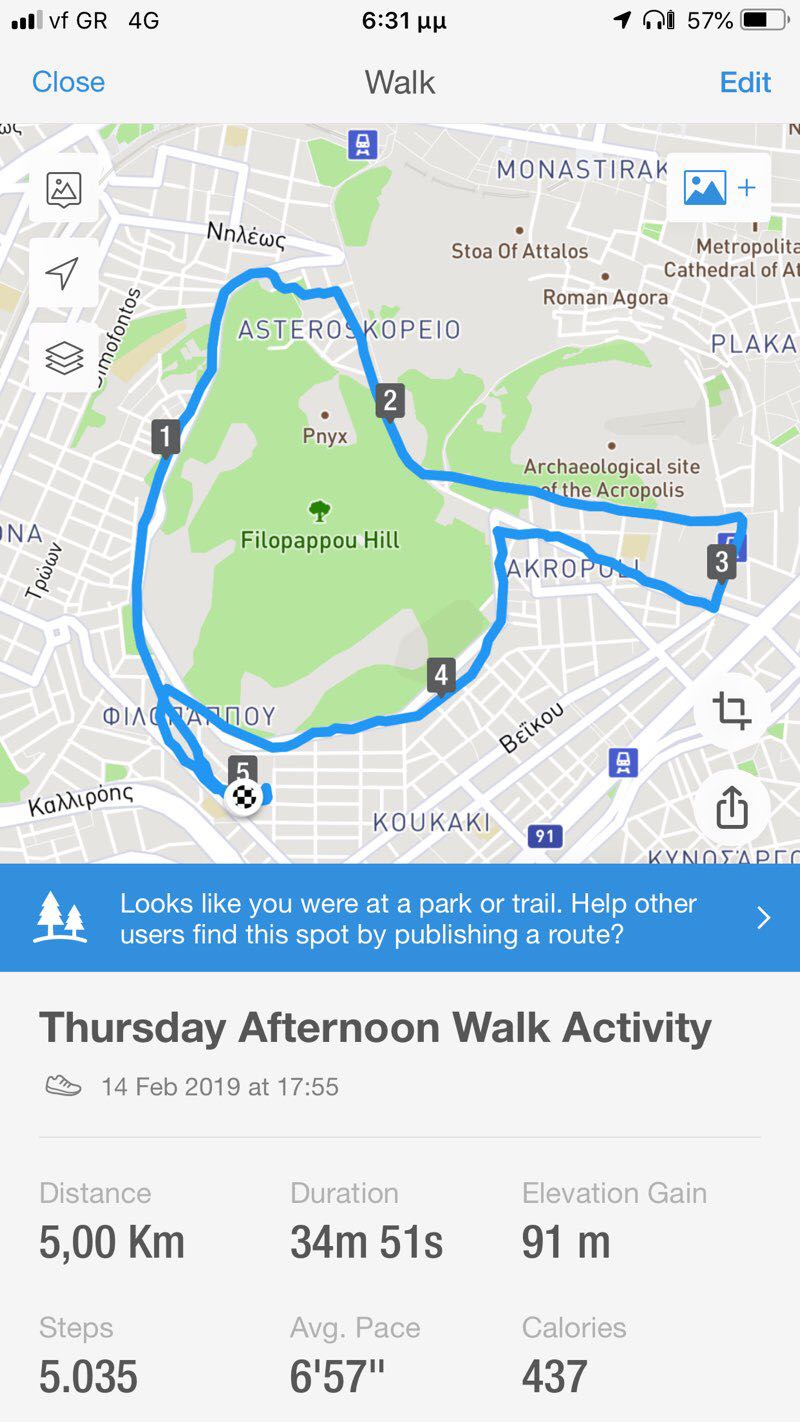Open the publish a route banner
Image resolution: width=800 pixels, height=1422 pixels.
(x=400, y=918)
